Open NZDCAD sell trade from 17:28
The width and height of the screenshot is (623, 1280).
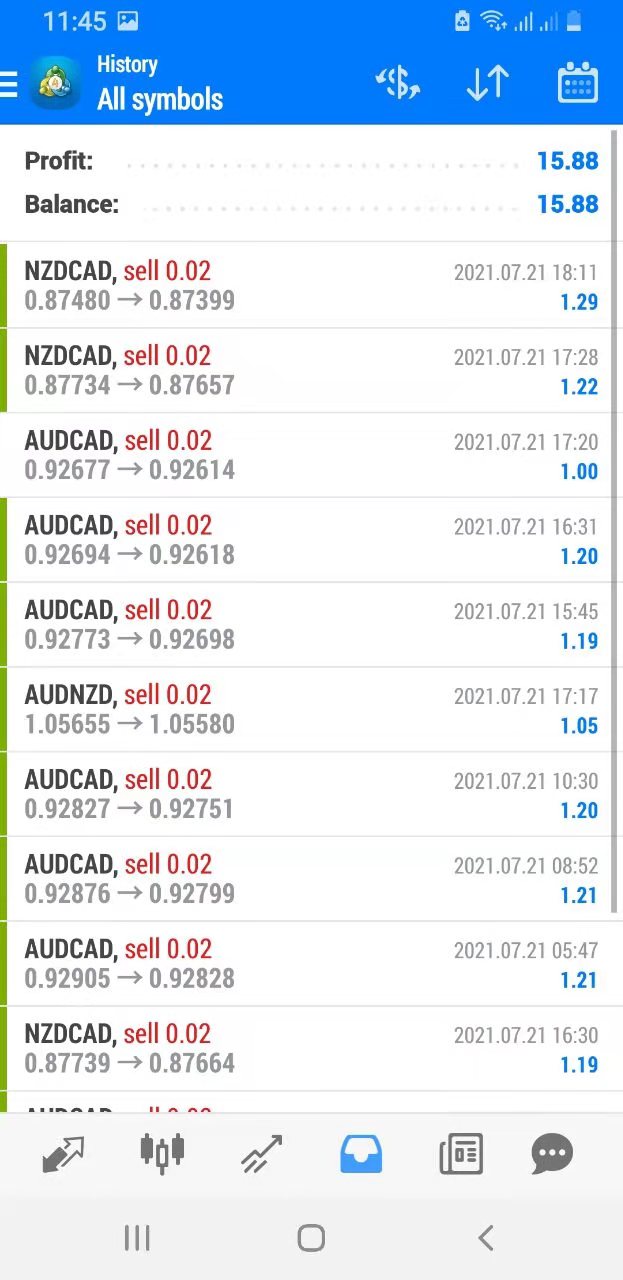[x=310, y=370]
